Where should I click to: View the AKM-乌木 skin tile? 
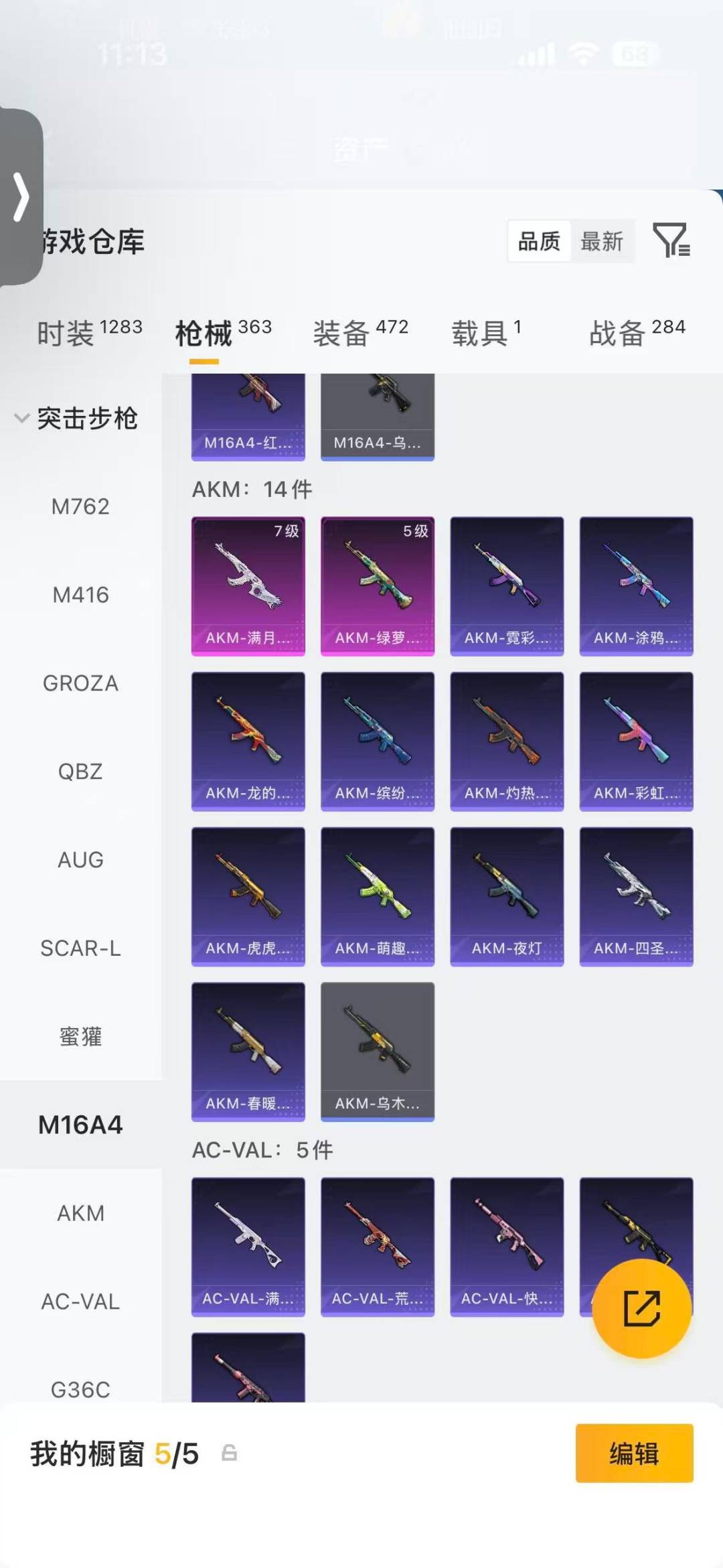click(378, 1052)
